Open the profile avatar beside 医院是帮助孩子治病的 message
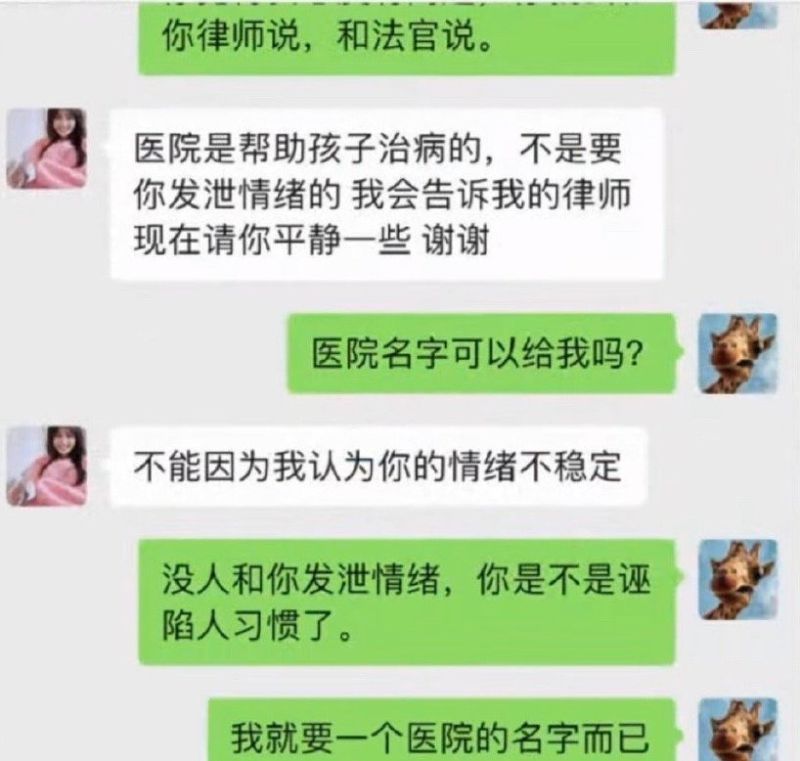This screenshot has width=800, height=761. click(46, 148)
